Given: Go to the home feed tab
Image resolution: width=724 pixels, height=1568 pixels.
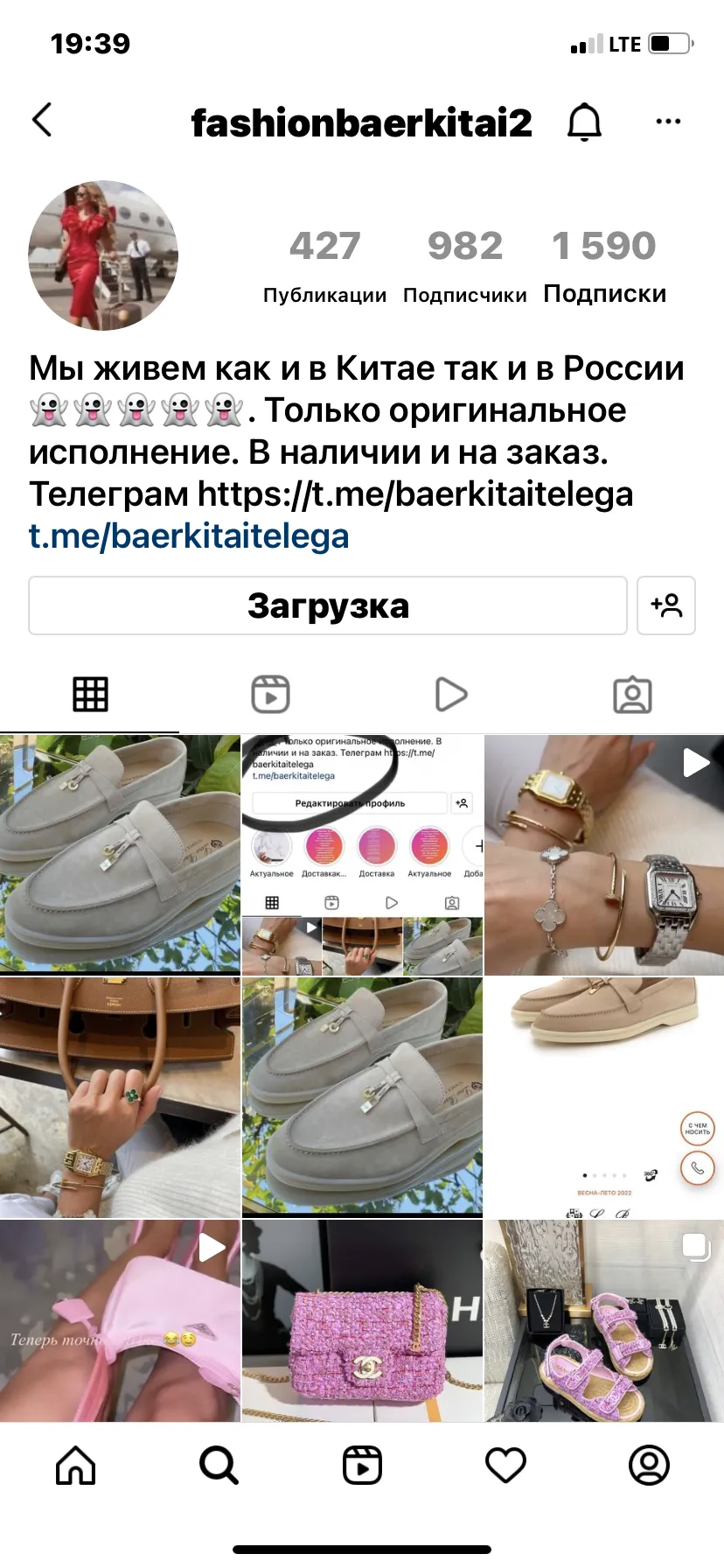Looking at the screenshot, I should 76,1465.
